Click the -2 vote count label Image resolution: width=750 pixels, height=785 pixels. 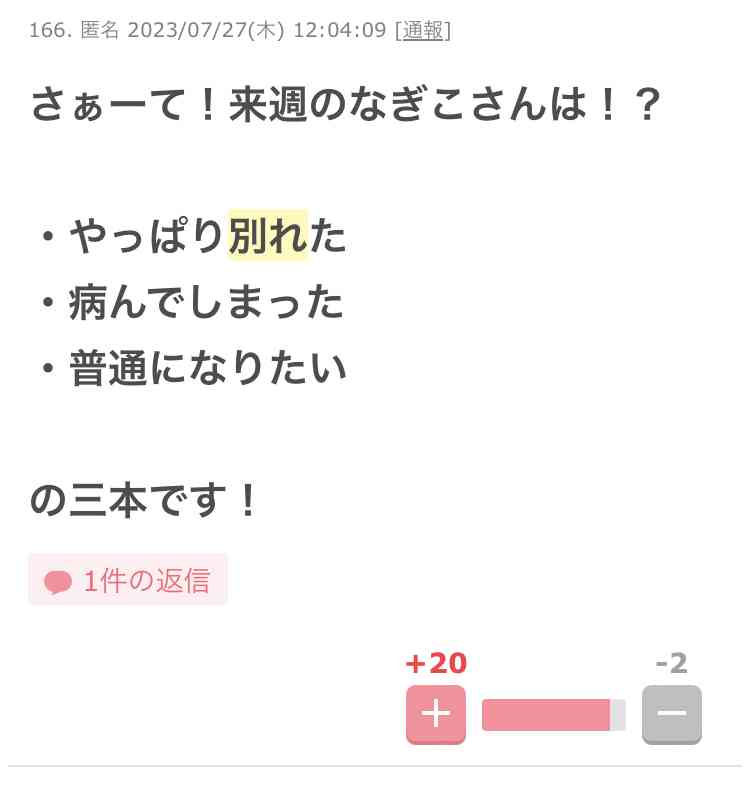click(x=670, y=662)
